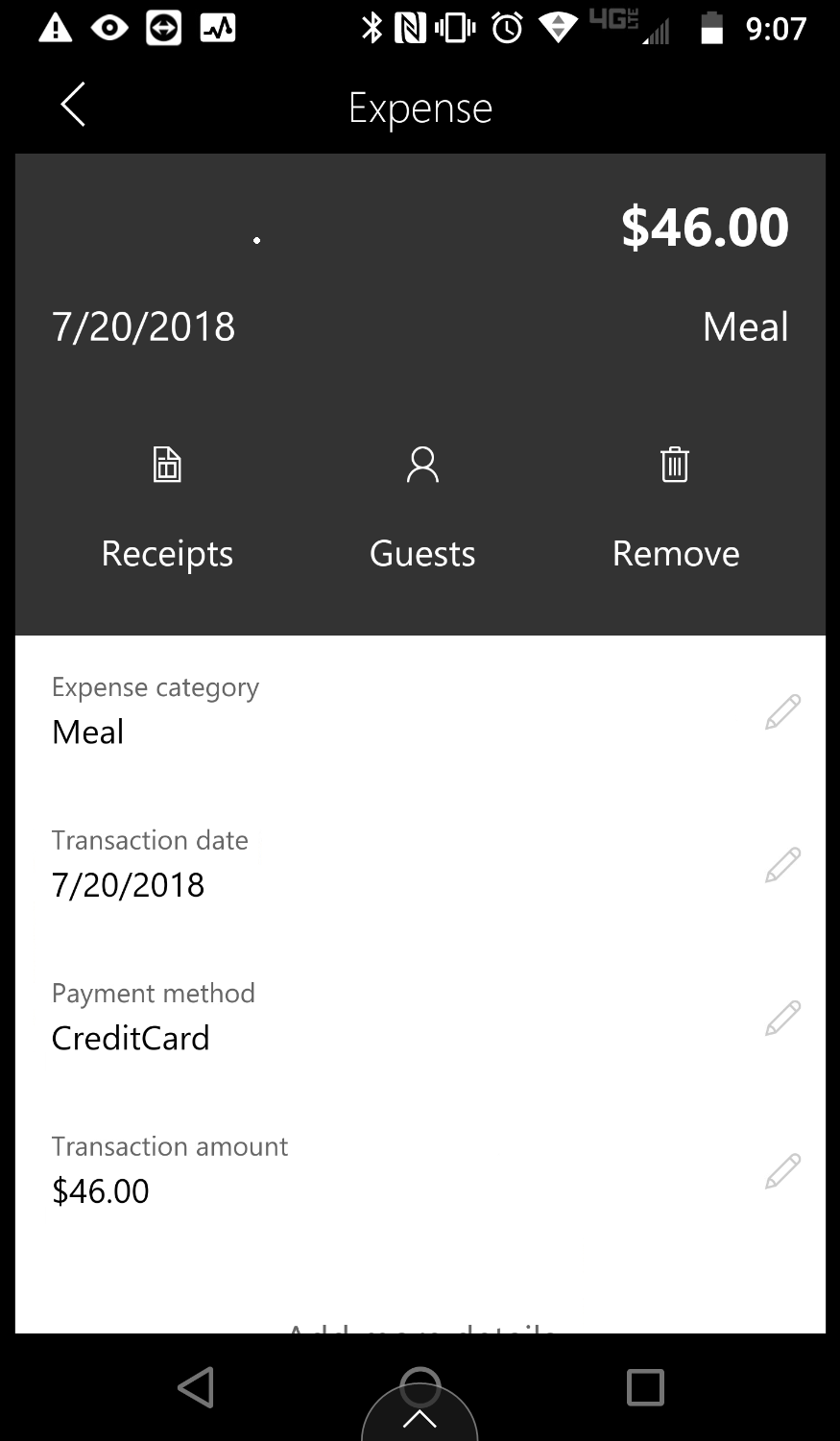
Task: Open Receipts for this expense
Action: tap(167, 507)
